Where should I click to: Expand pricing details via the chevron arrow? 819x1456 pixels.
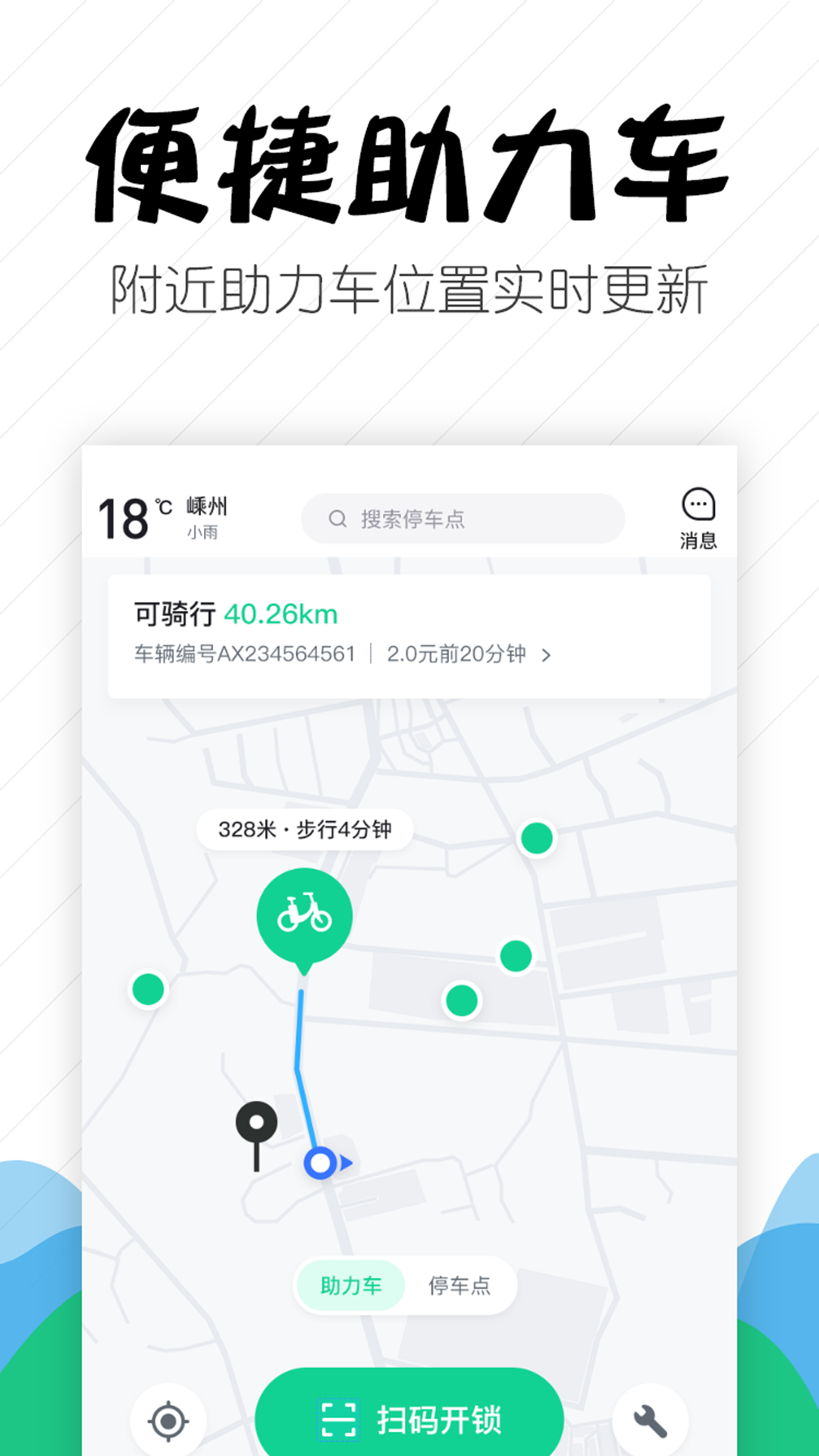548,655
